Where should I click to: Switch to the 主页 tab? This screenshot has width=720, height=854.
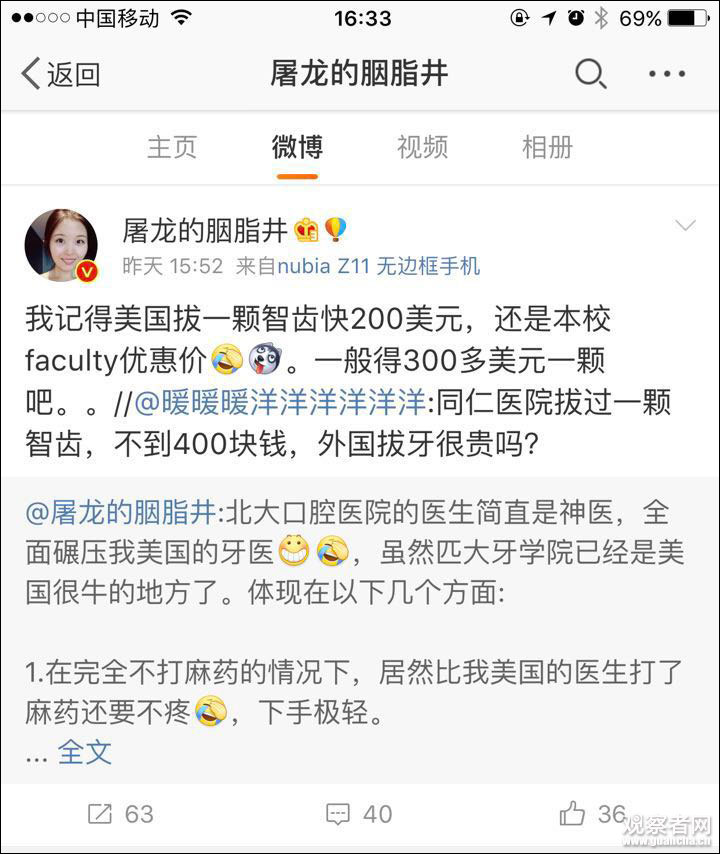pos(172,147)
